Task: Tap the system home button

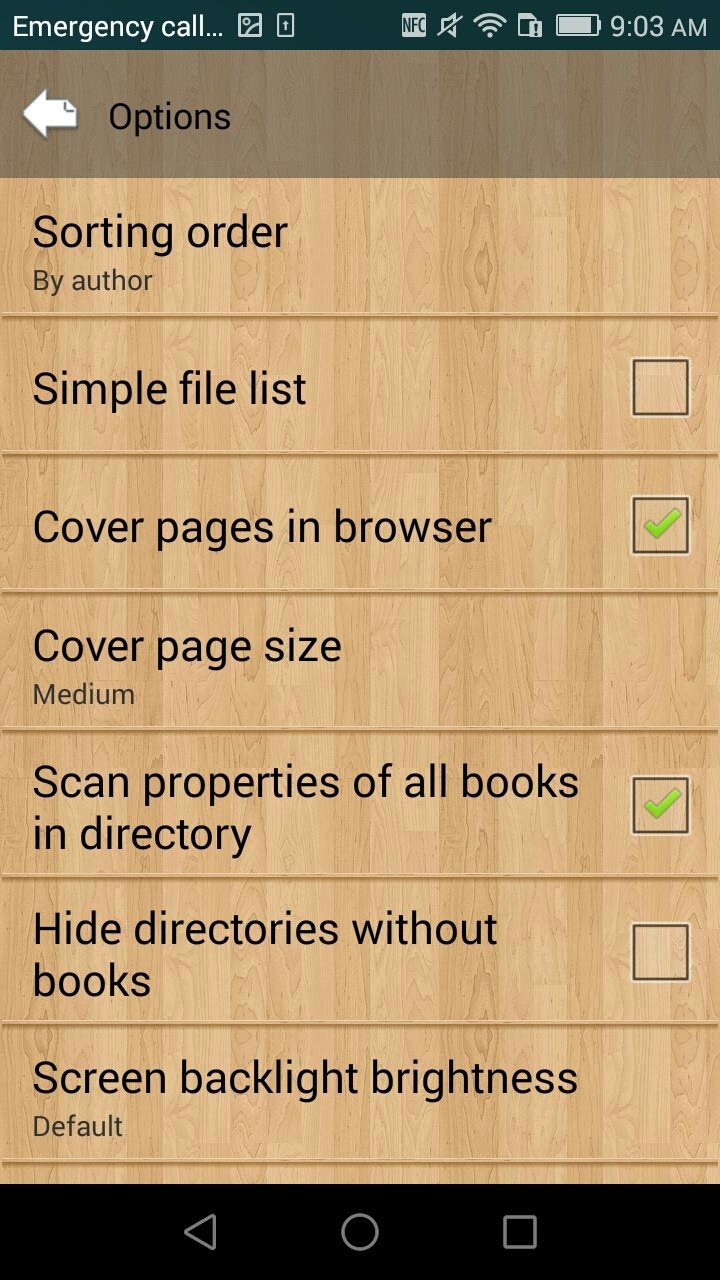Action: [360, 1232]
